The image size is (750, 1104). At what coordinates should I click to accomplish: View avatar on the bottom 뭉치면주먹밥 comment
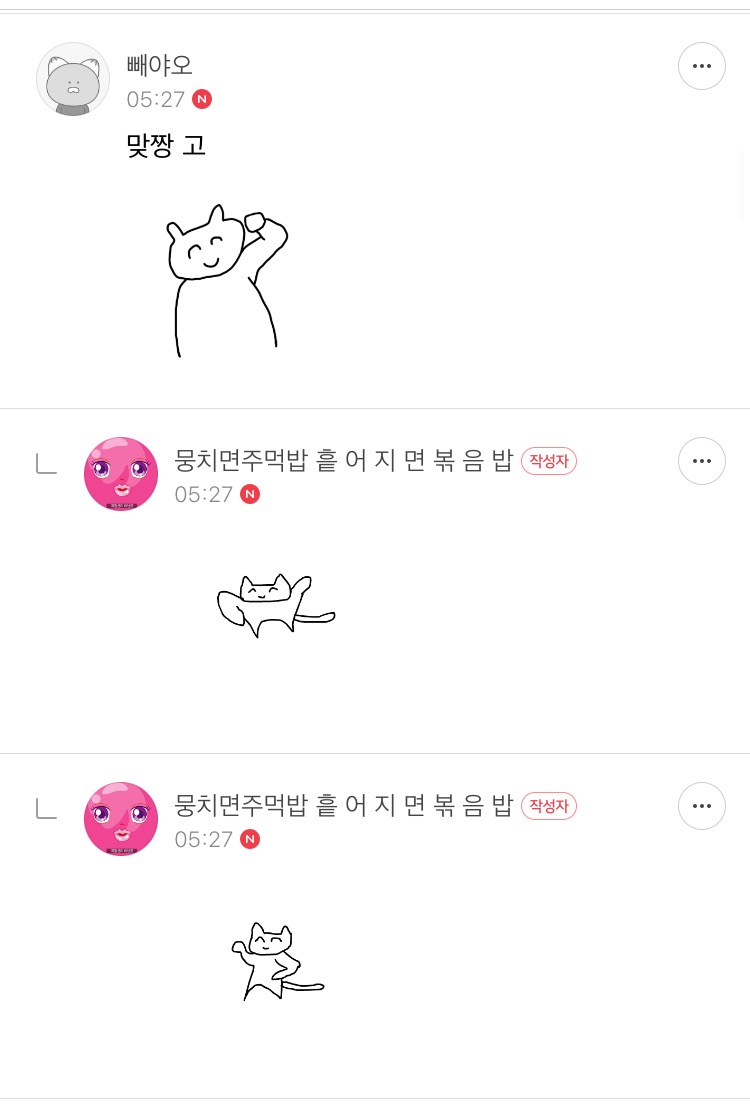[x=121, y=819]
